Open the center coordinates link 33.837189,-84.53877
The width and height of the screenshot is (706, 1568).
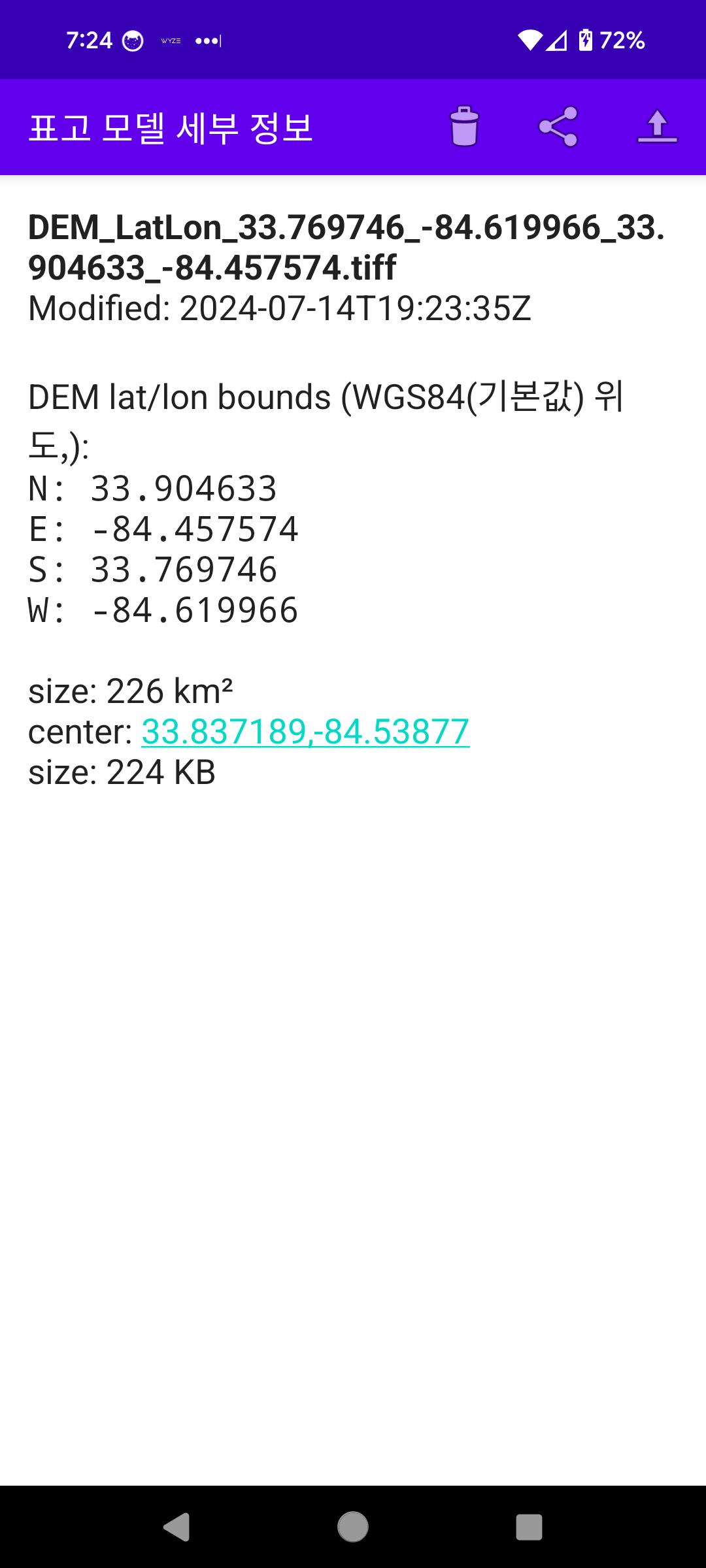coord(305,731)
